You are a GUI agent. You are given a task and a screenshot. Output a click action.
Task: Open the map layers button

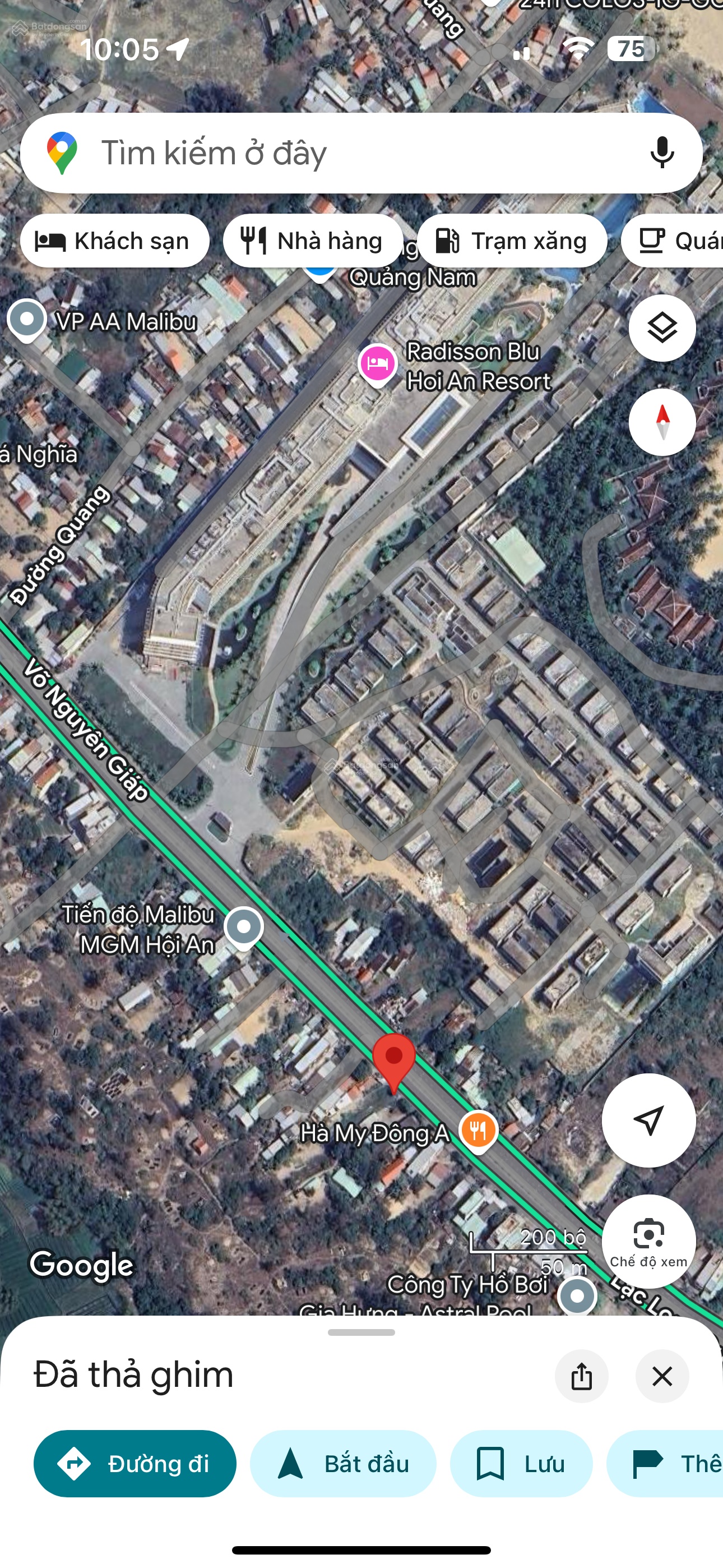tap(662, 328)
